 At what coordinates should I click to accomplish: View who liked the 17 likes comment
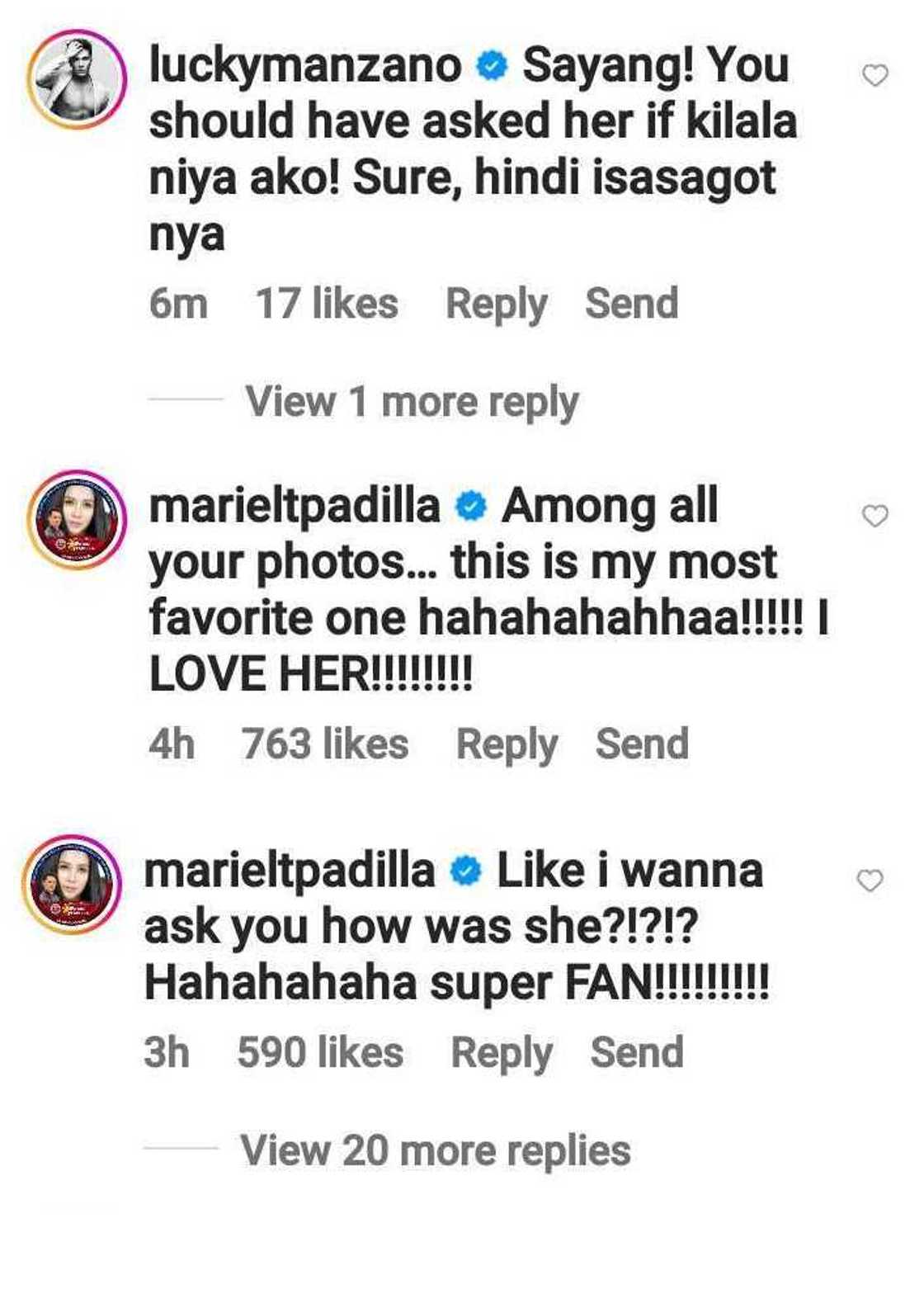tap(327, 304)
